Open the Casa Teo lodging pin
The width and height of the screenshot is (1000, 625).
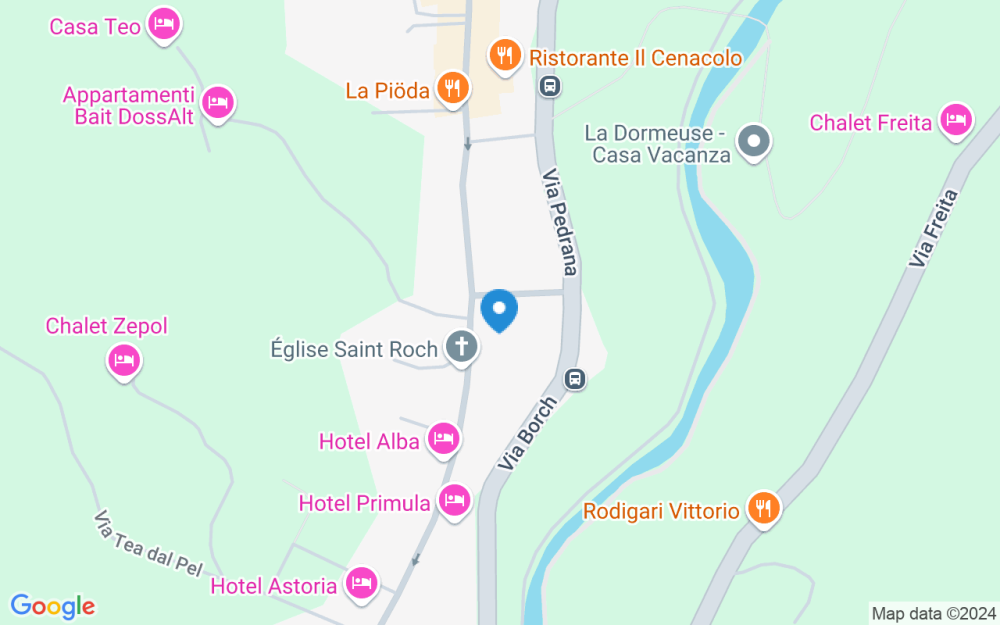pos(165,26)
